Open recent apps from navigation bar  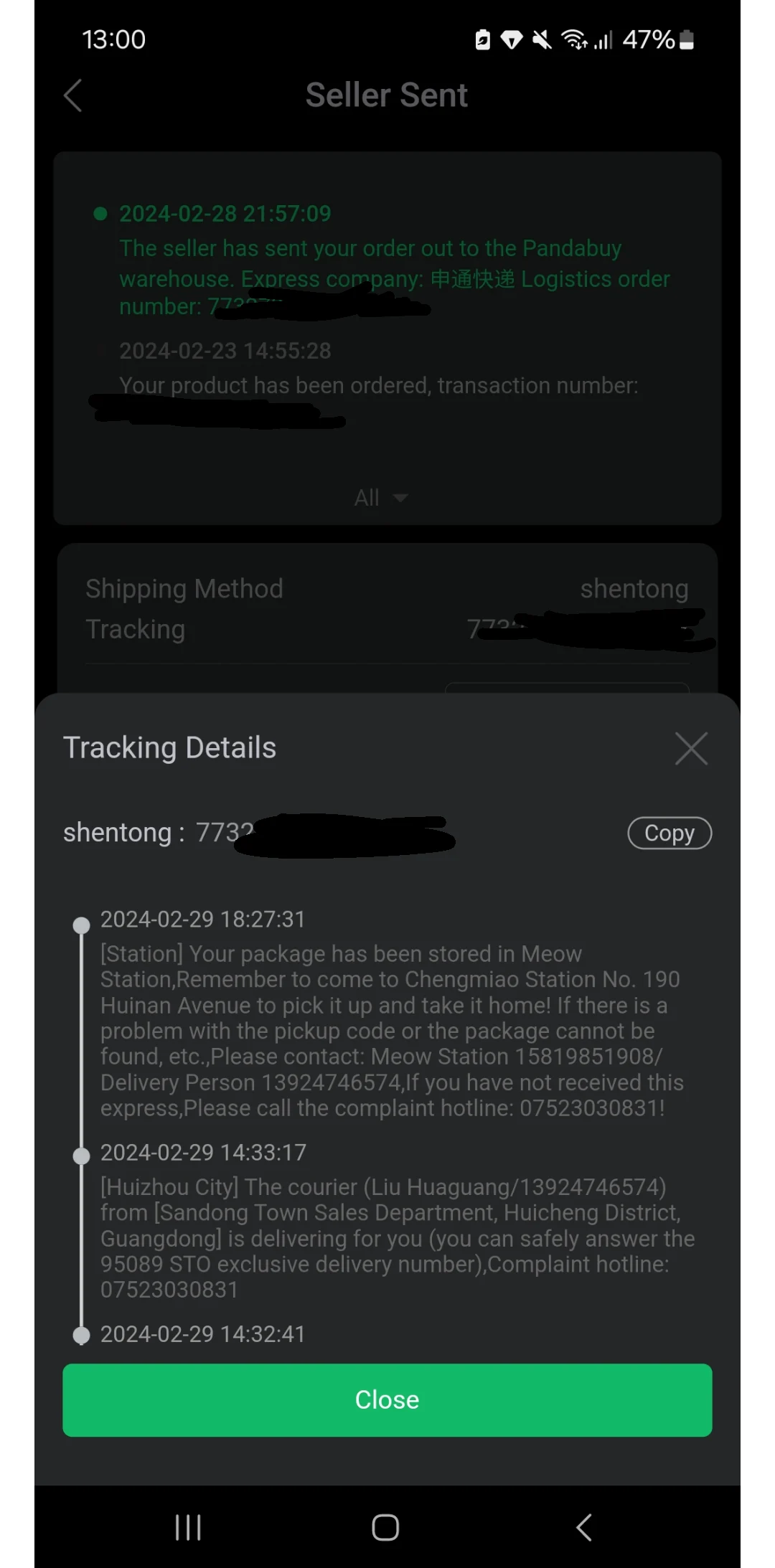pyautogui.click(x=188, y=1527)
